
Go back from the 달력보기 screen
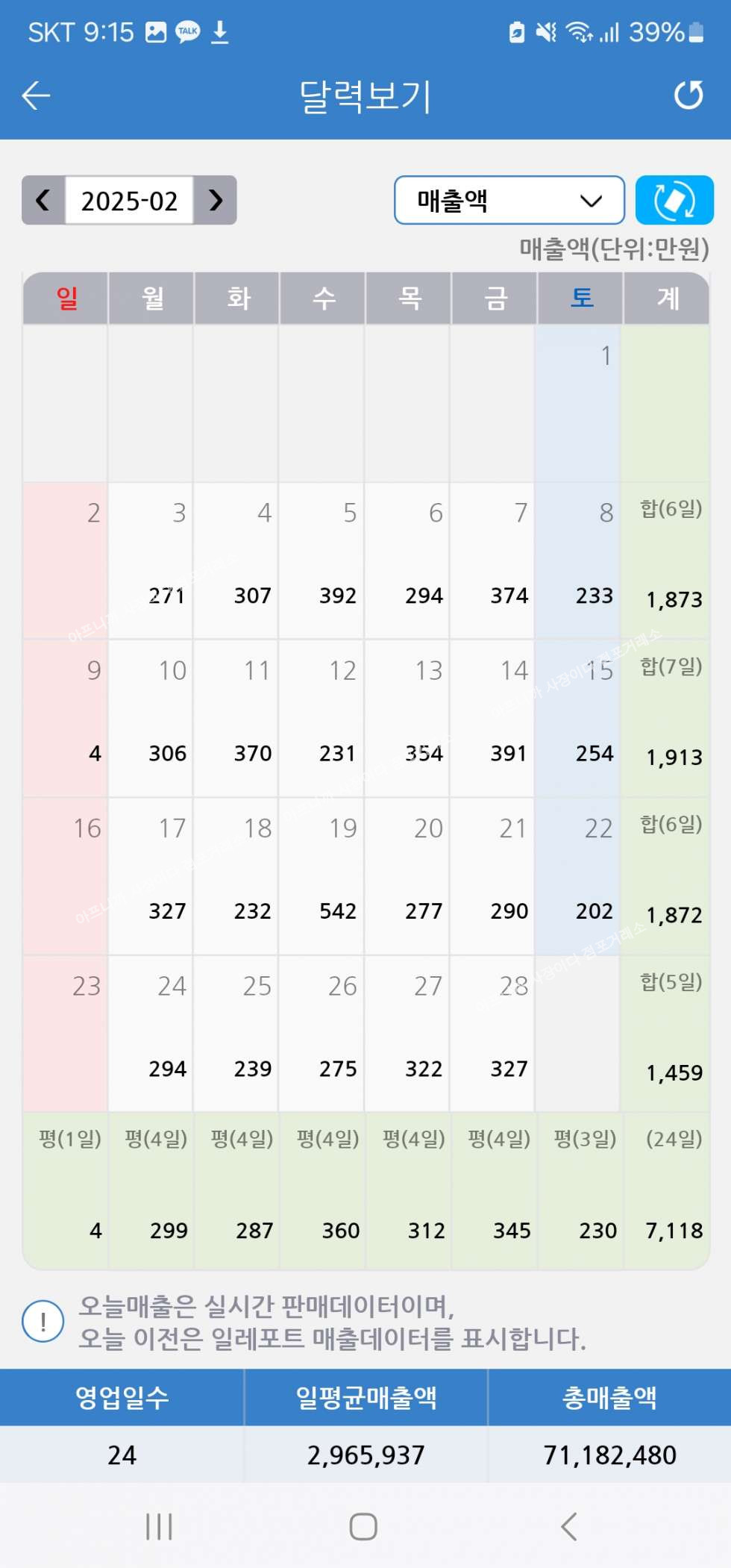click(36, 96)
